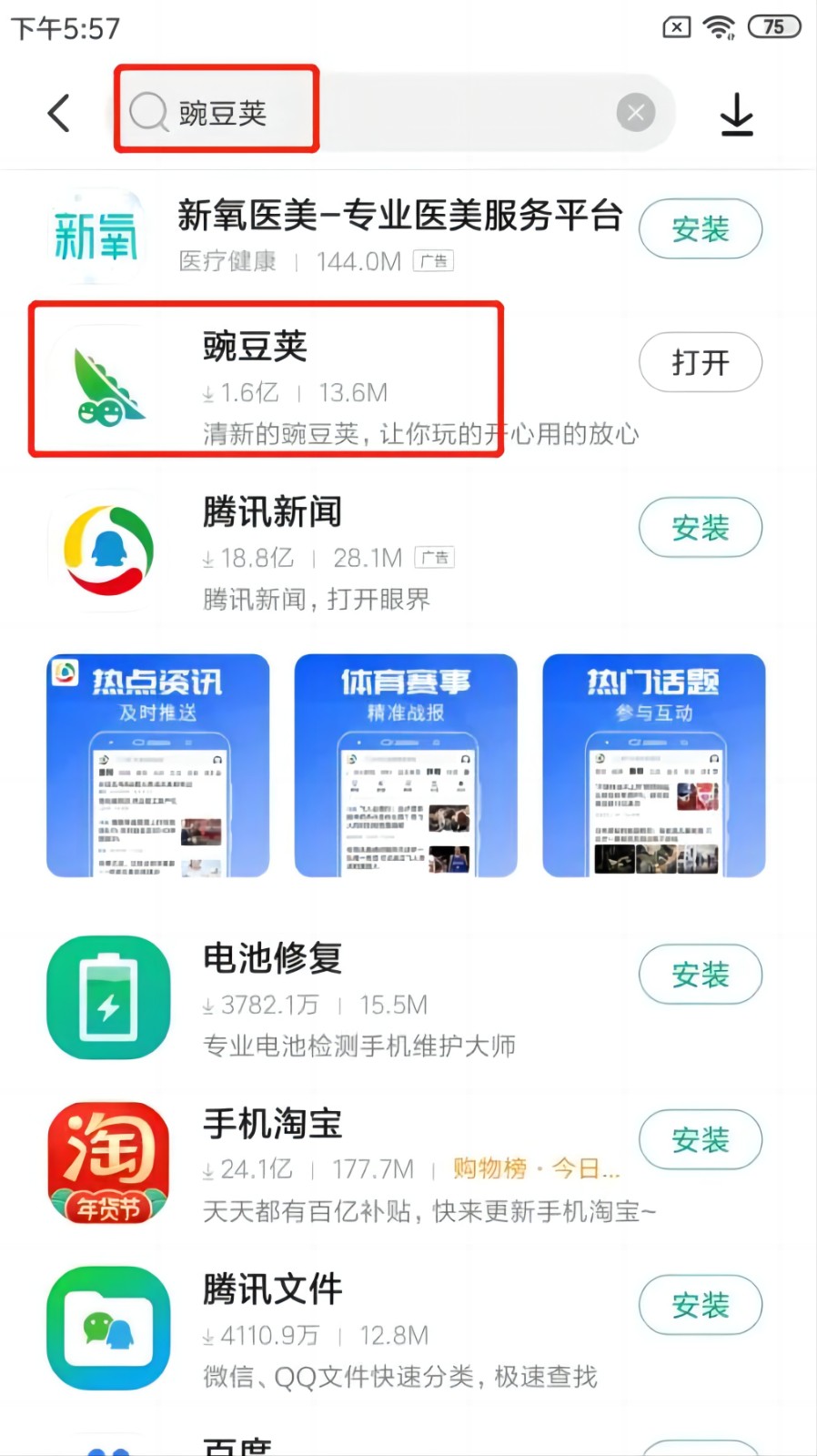
Task: Go back with the top-left arrow
Action: click(x=59, y=114)
